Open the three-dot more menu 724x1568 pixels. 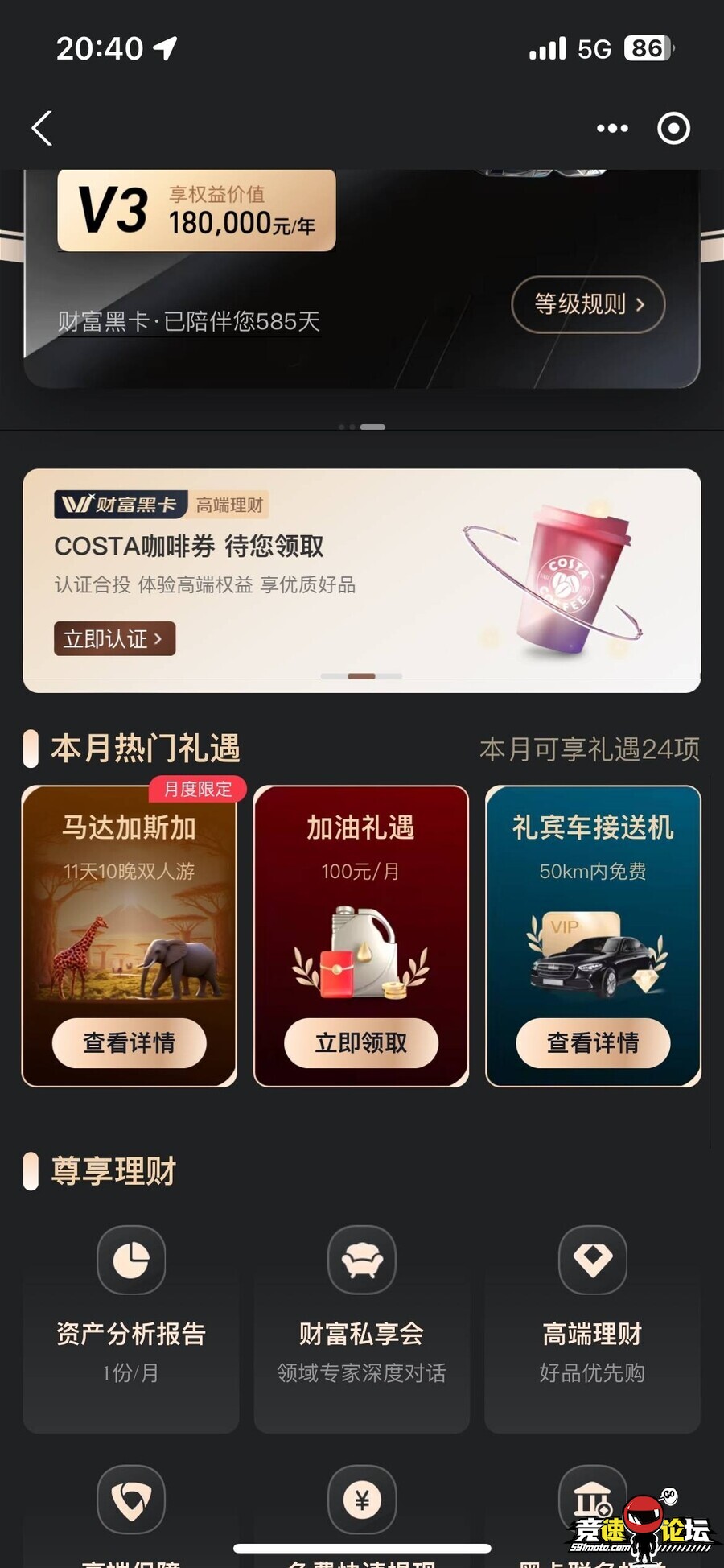pyautogui.click(x=612, y=128)
